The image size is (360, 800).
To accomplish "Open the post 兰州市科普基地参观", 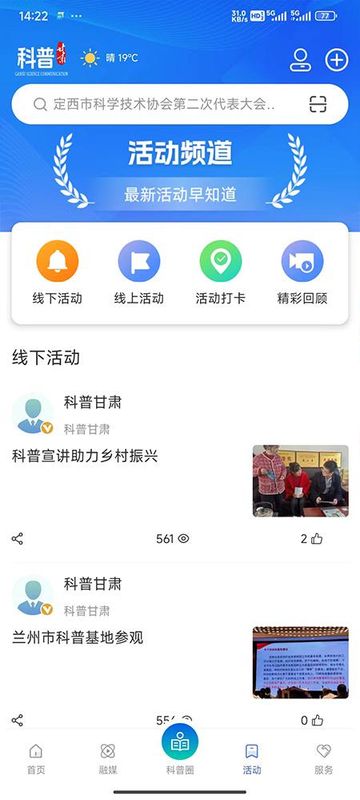I will click(x=78, y=638).
